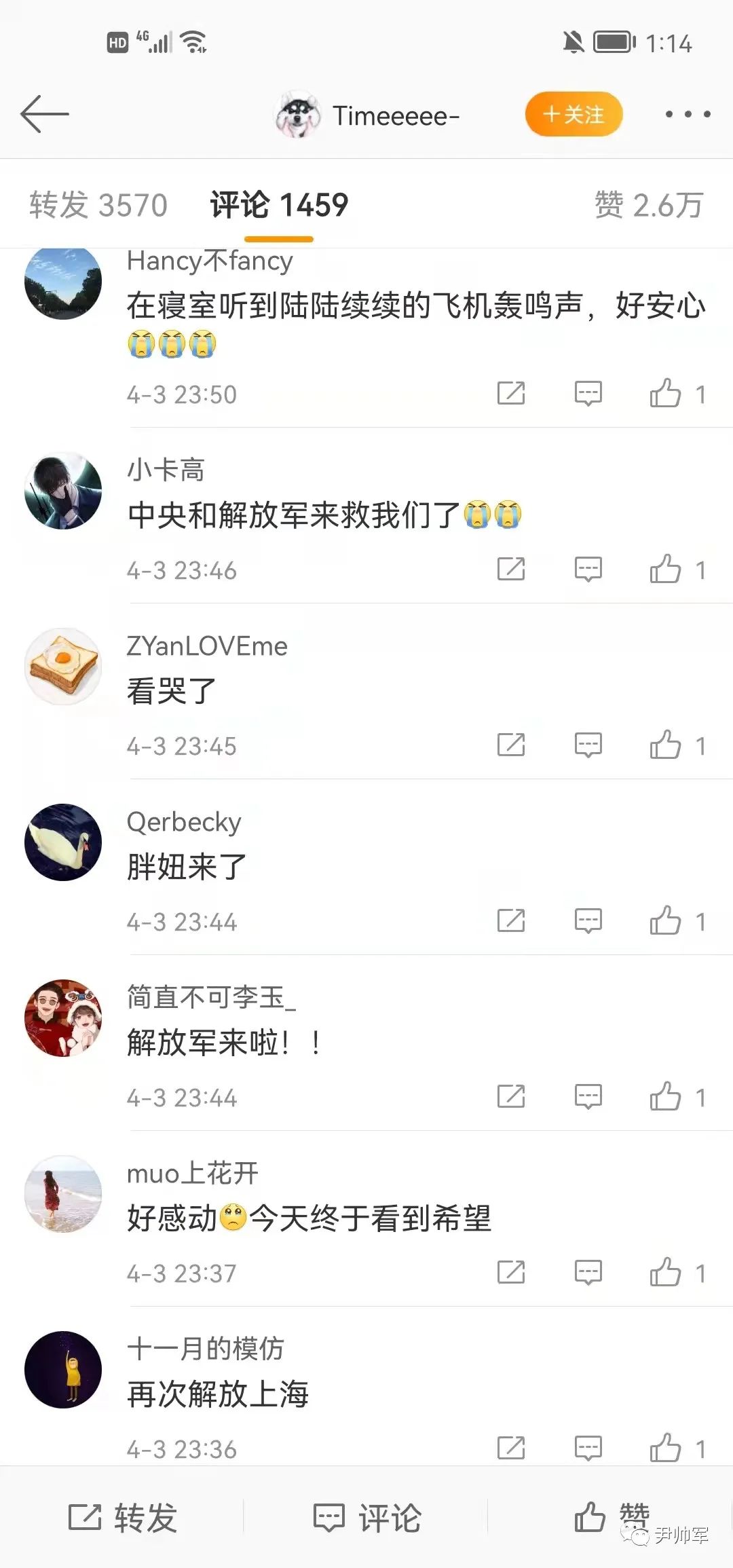The width and height of the screenshot is (733, 1568).
Task: Repost 十一月的模仿's comment
Action: 511,1447
